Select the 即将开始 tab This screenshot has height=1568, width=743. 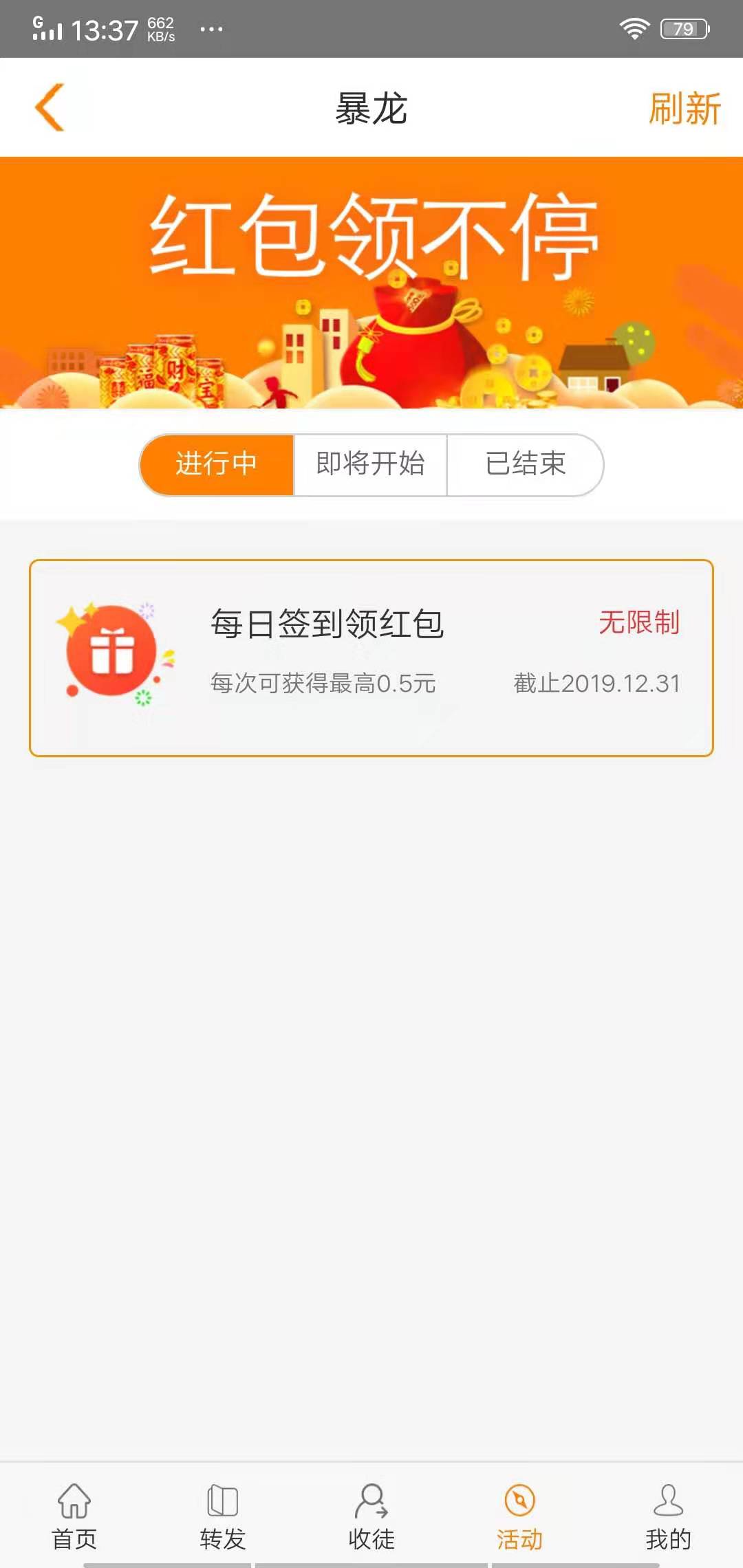pos(370,464)
